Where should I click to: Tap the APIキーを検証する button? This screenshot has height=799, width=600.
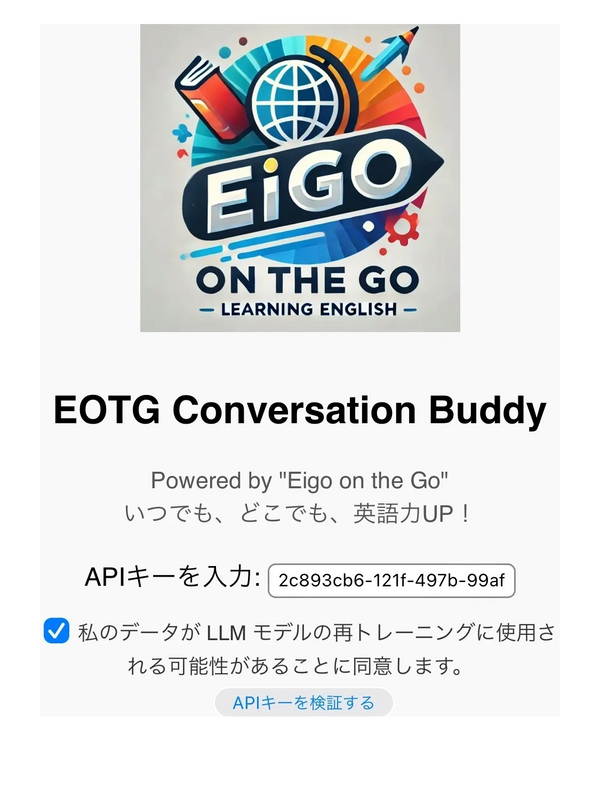coord(304,703)
